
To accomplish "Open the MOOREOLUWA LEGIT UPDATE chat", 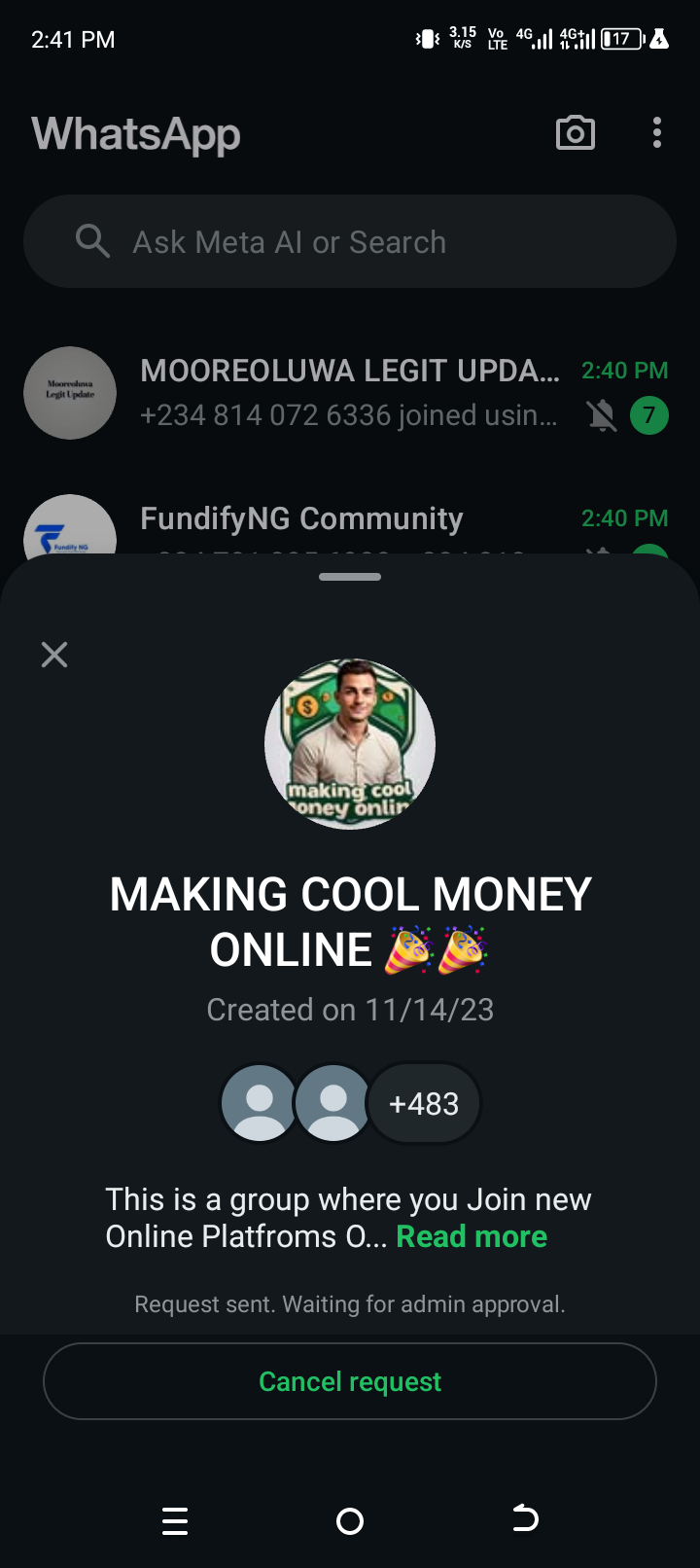I will pyautogui.click(x=350, y=393).
